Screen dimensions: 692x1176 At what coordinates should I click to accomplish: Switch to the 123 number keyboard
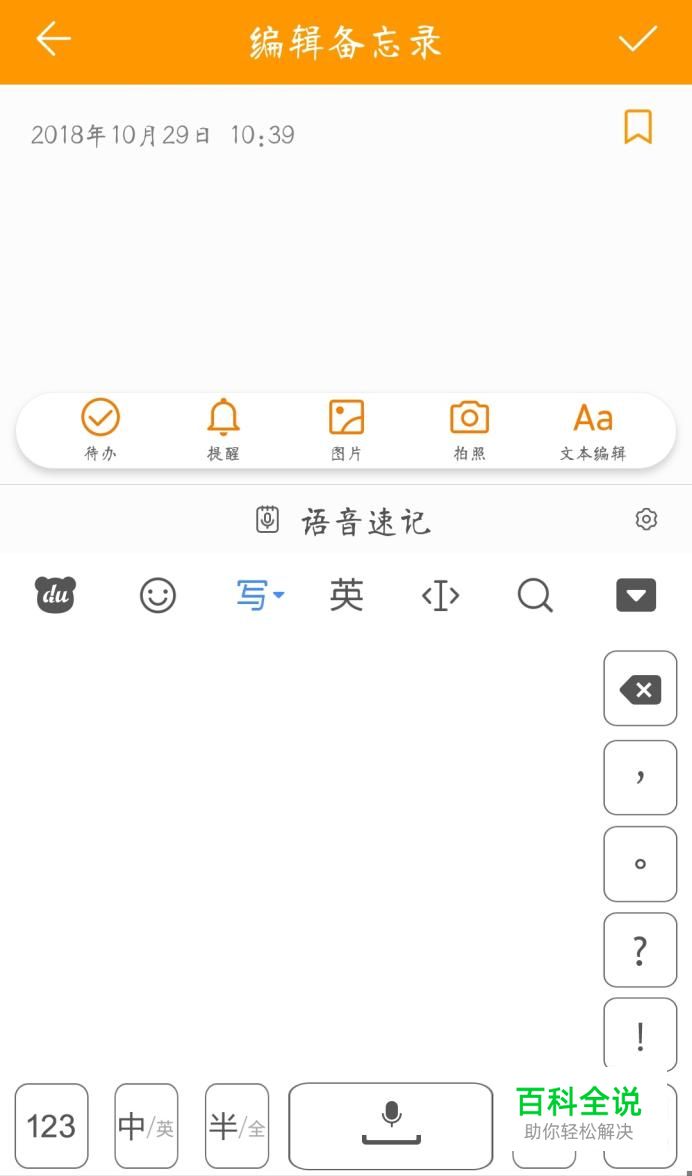tap(52, 1126)
